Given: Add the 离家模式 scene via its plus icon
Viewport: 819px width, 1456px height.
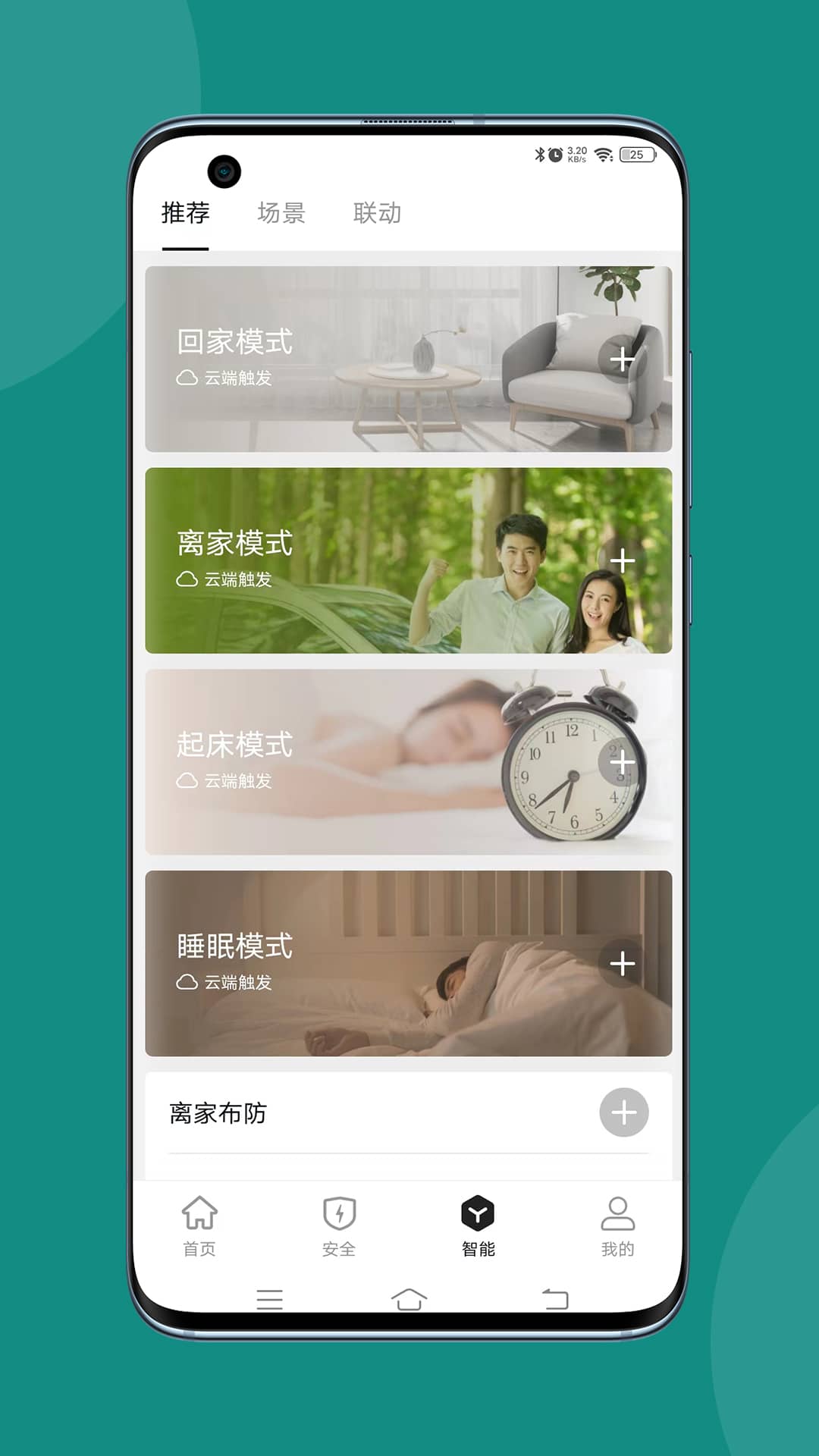Looking at the screenshot, I should pyautogui.click(x=623, y=561).
